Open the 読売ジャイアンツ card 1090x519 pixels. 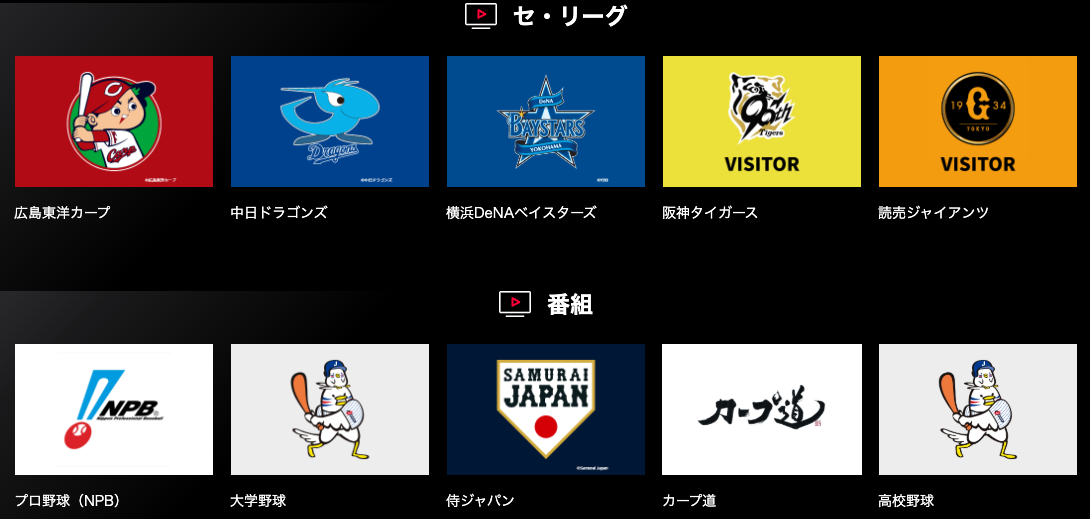[978, 121]
